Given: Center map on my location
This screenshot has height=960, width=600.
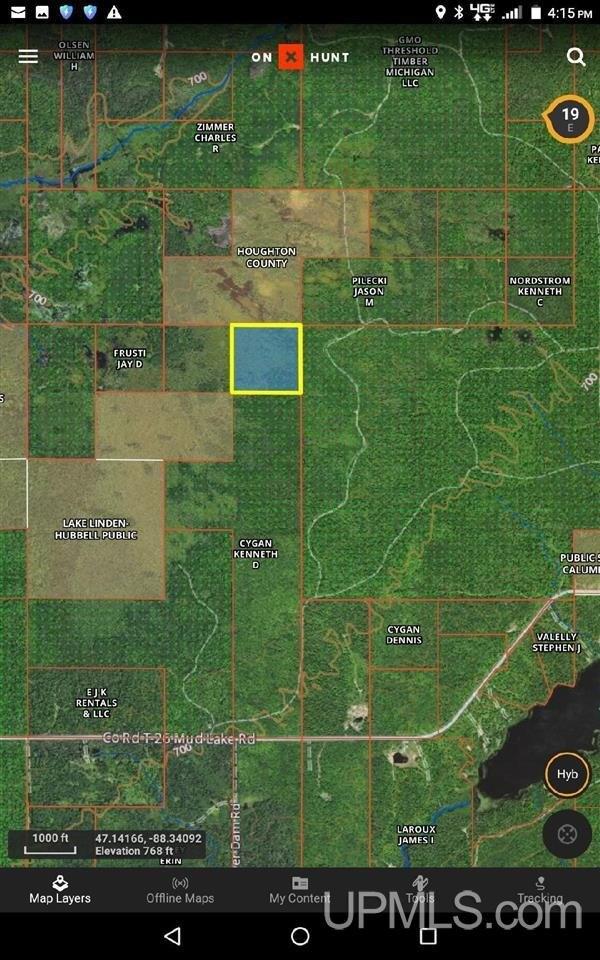Looking at the screenshot, I should pyautogui.click(x=567, y=834).
